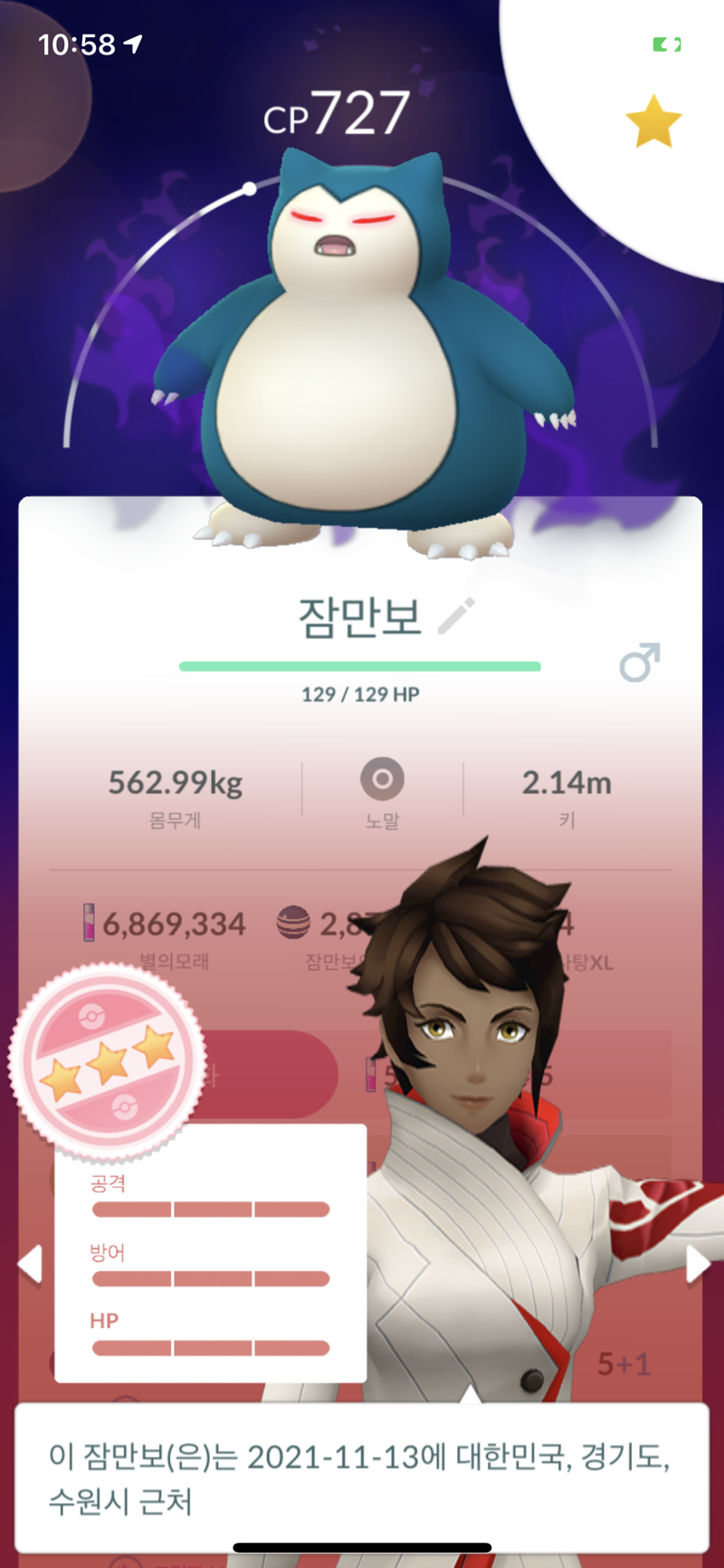Tap the favorite star icon
This screenshot has height=1568, width=724.
click(653, 123)
